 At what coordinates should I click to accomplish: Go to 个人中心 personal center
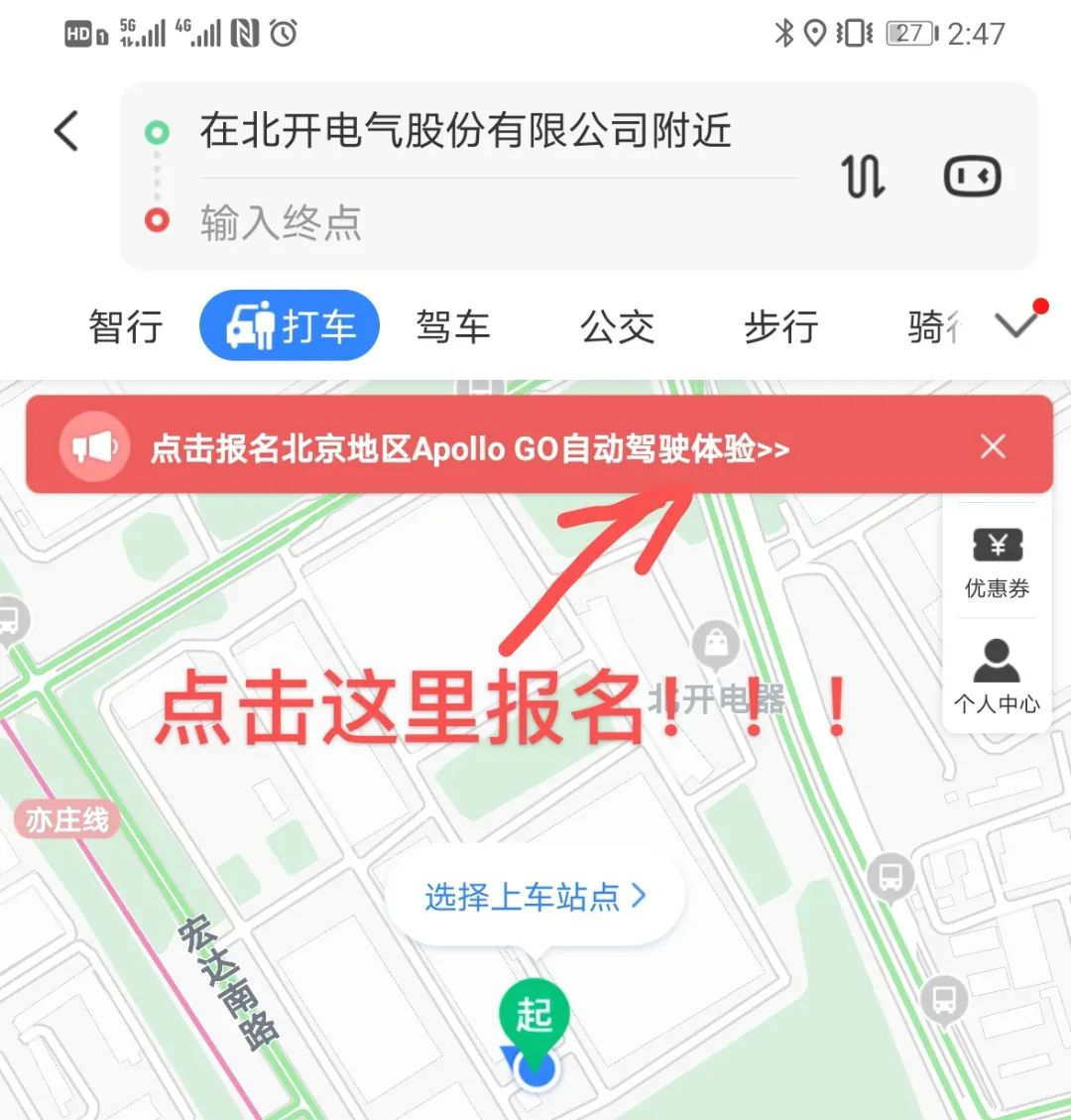pos(997,677)
